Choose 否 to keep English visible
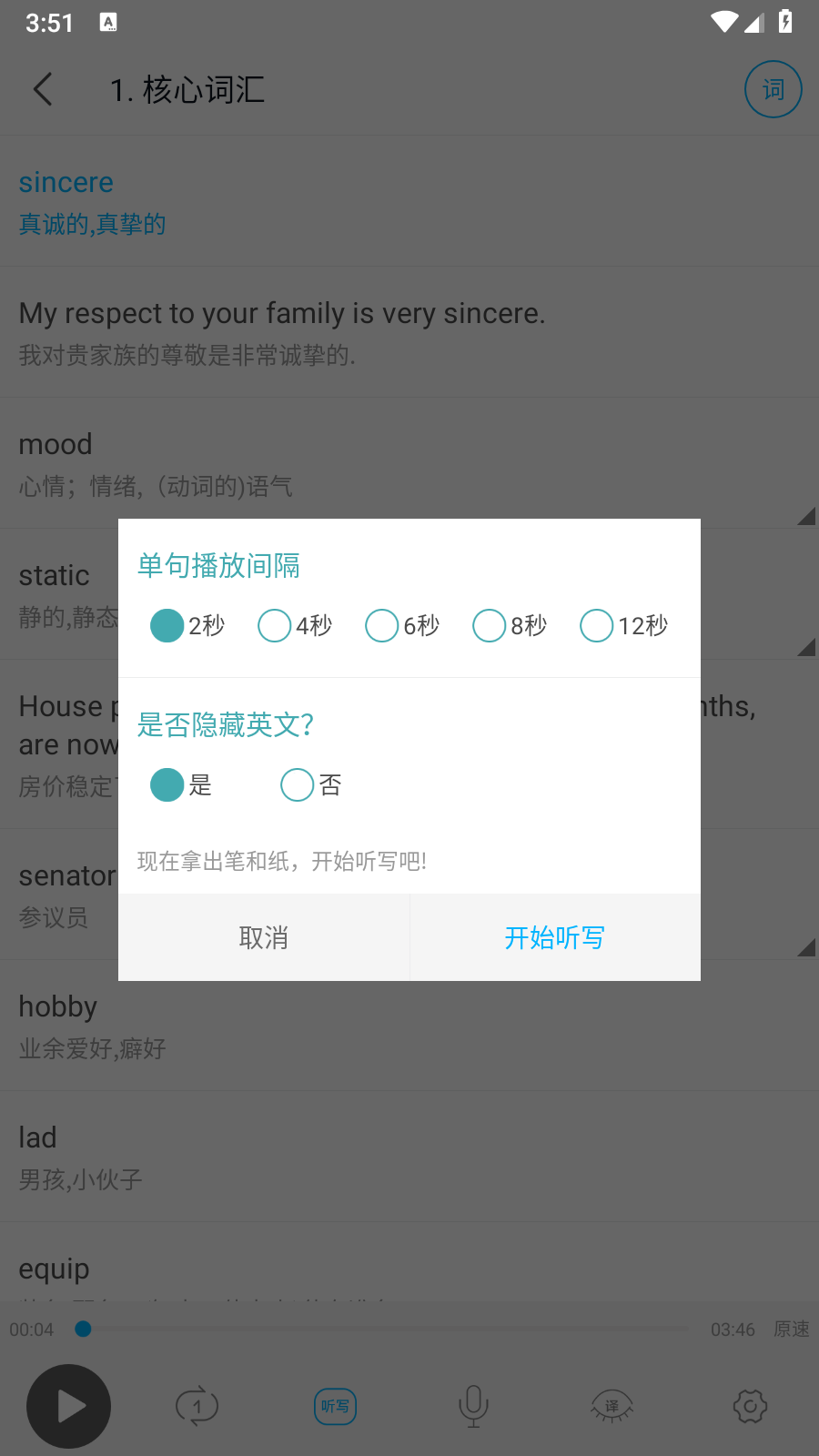 click(x=311, y=784)
